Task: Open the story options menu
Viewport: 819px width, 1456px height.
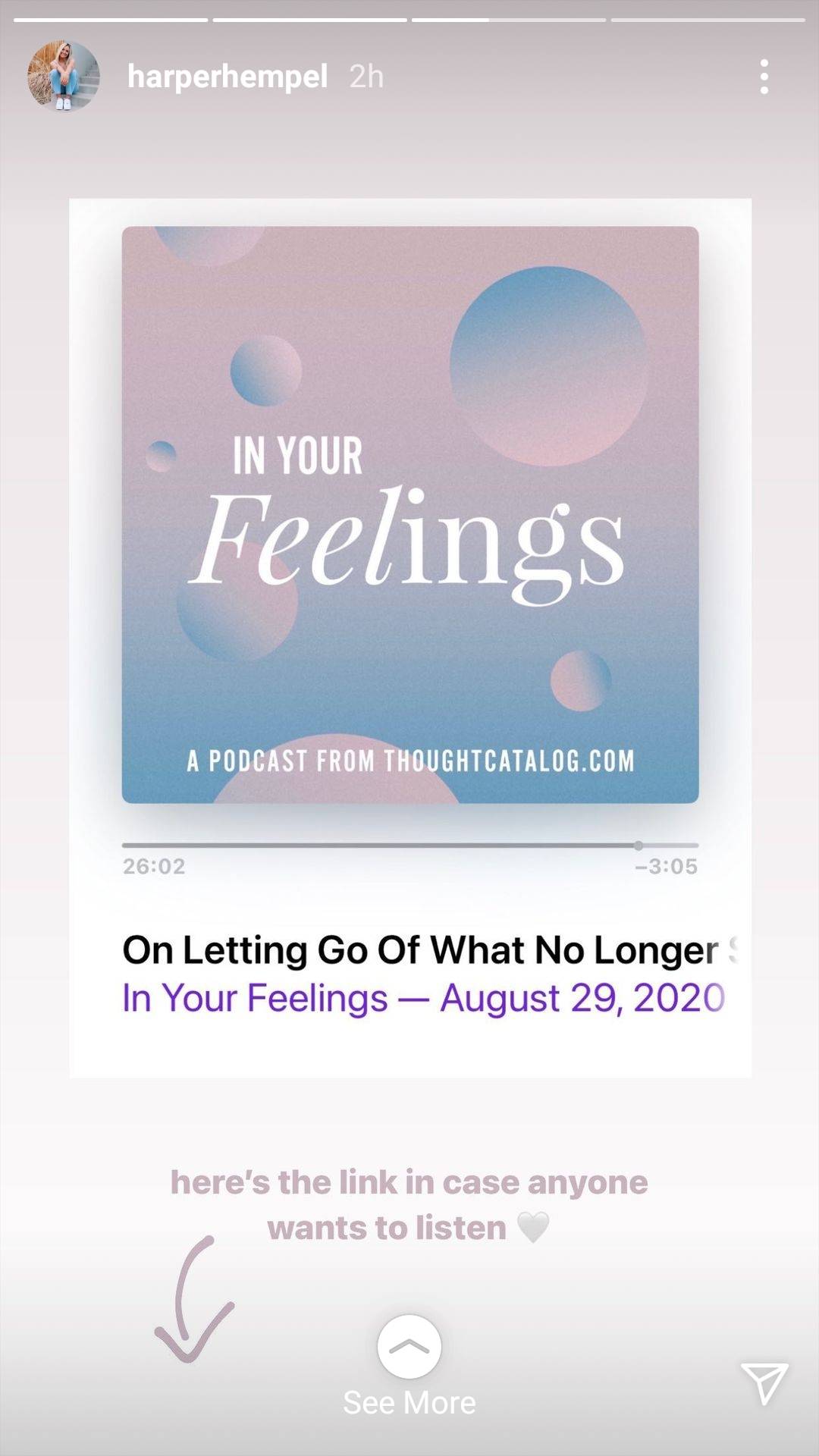Action: pyautogui.click(x=764, y=77)
